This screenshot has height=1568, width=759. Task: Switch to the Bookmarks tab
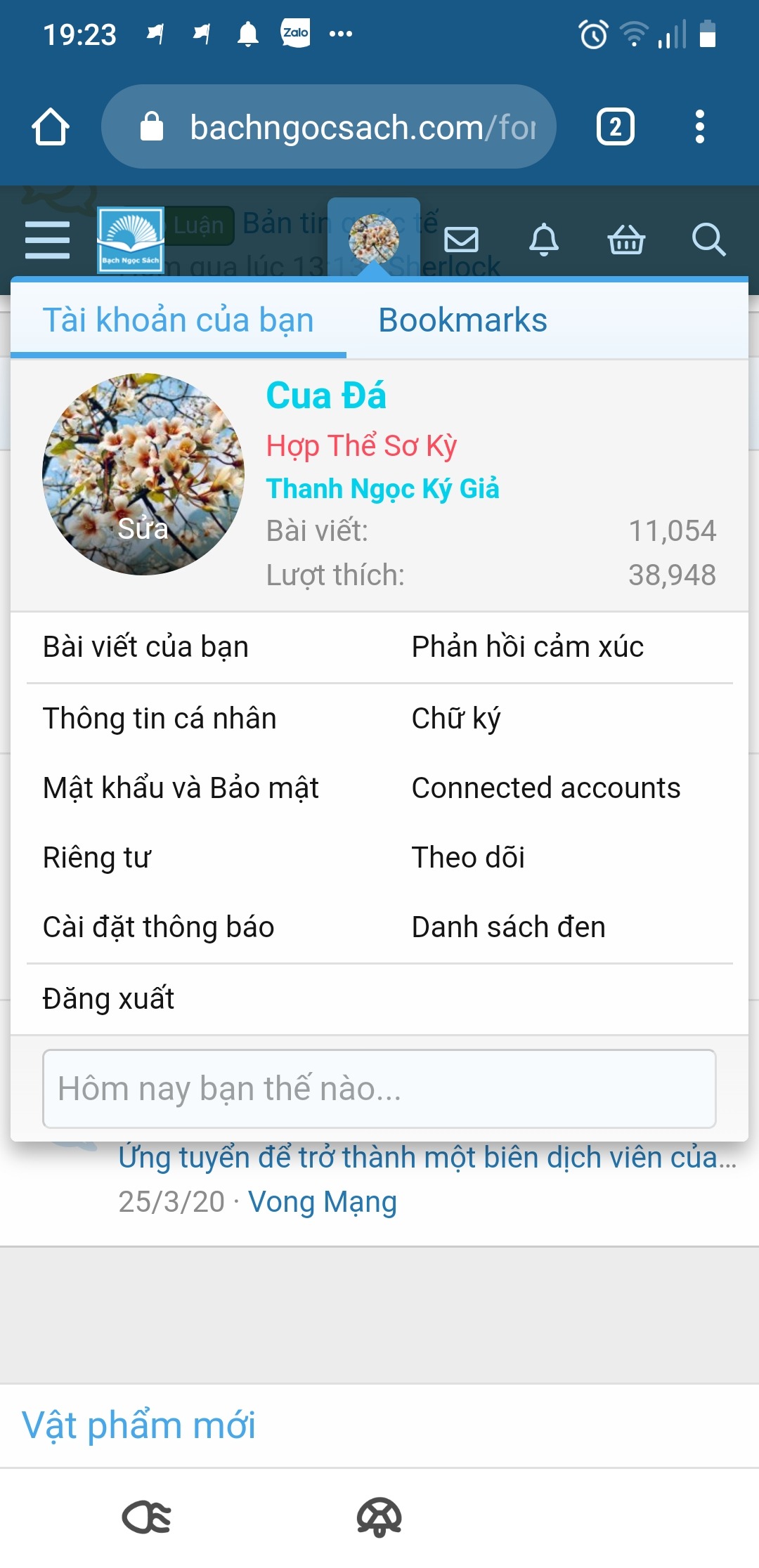click(x=462, y=320)
